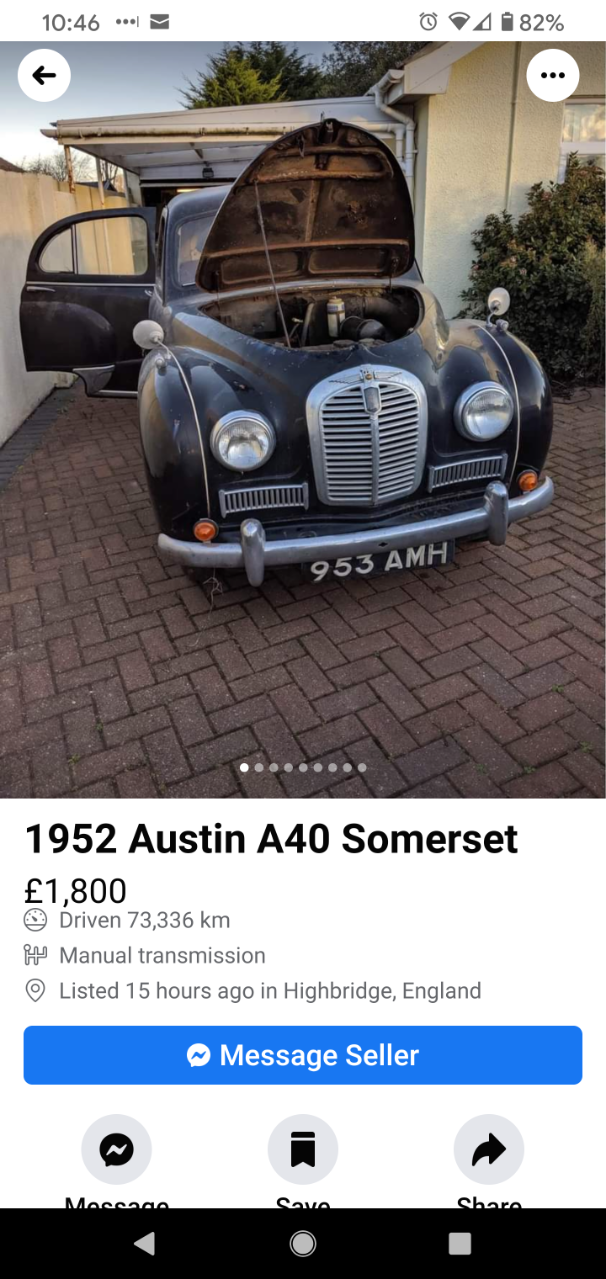606x1279 pixels.
Task: Share this listing
Action: coord(489,1150)
